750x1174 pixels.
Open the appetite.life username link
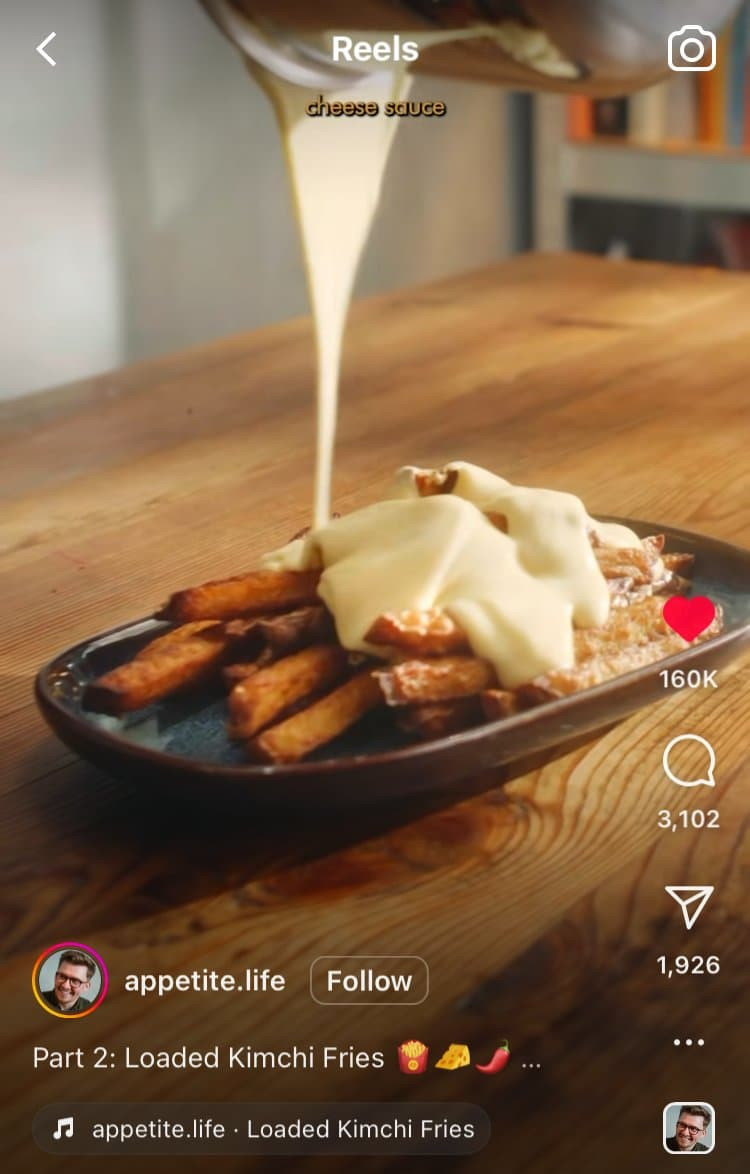pos(204,981)
